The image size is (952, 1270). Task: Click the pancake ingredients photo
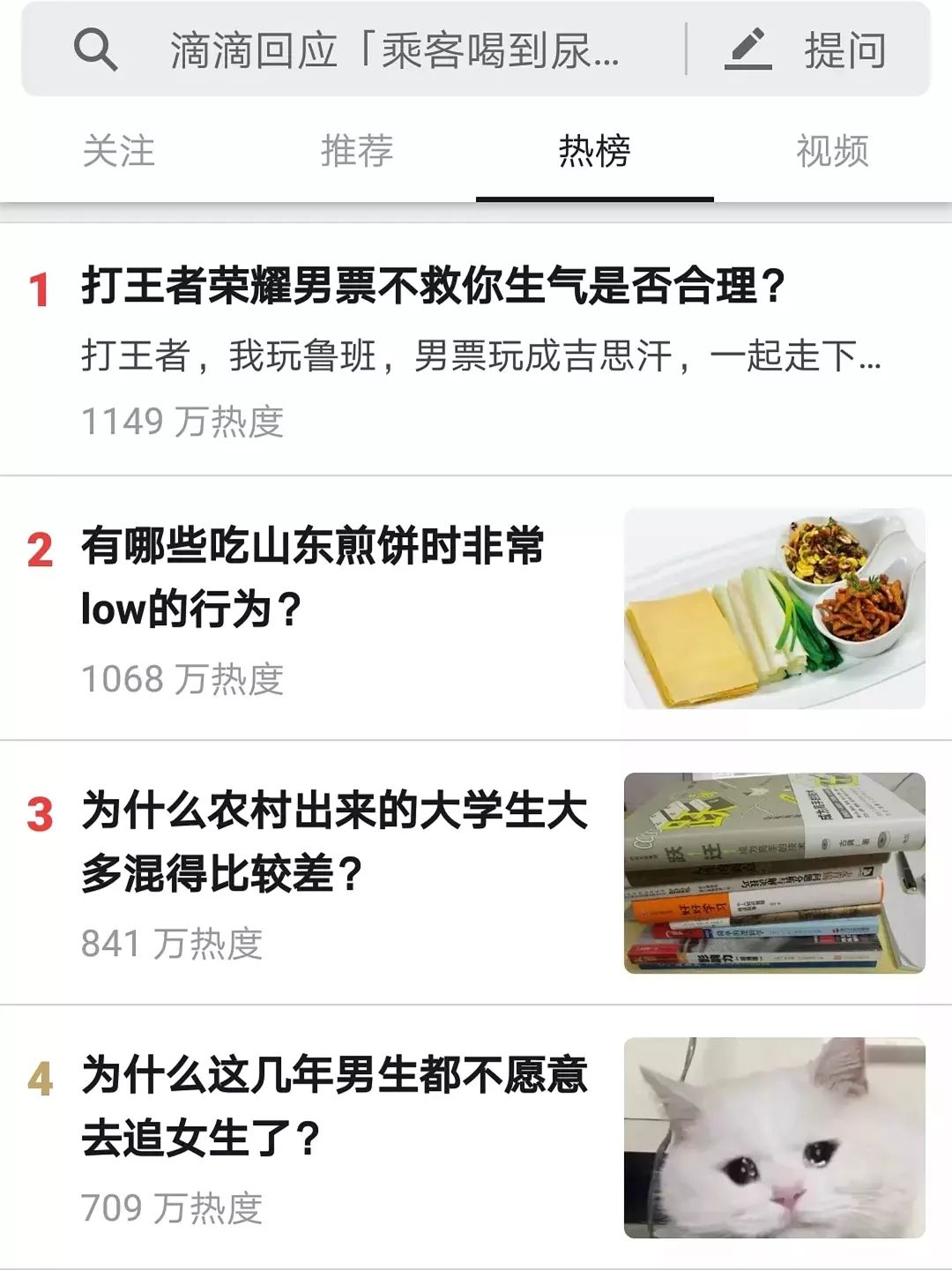778,606
